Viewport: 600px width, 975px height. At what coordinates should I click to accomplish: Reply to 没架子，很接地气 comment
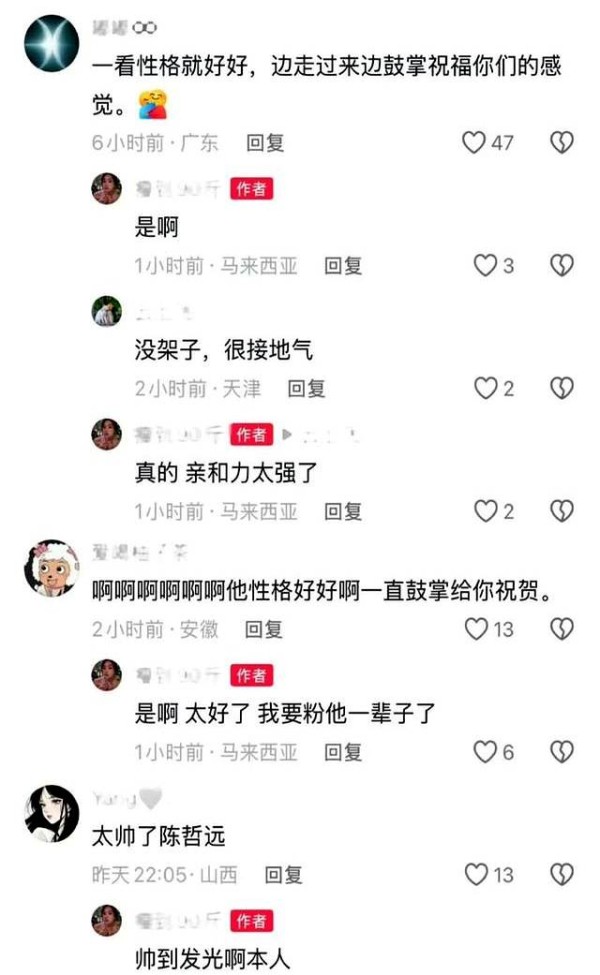[x=307, y=388]
